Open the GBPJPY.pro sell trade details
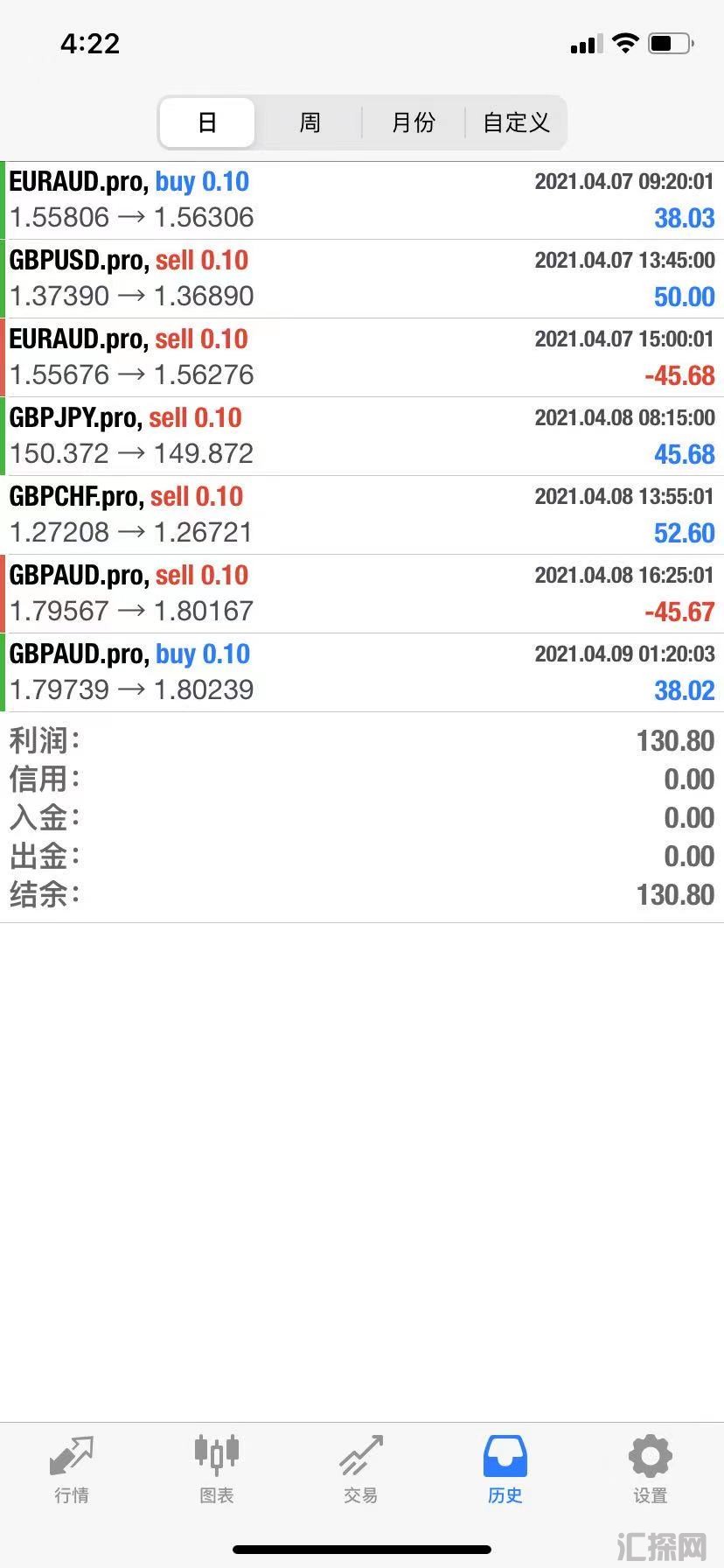 pos(362,437)
